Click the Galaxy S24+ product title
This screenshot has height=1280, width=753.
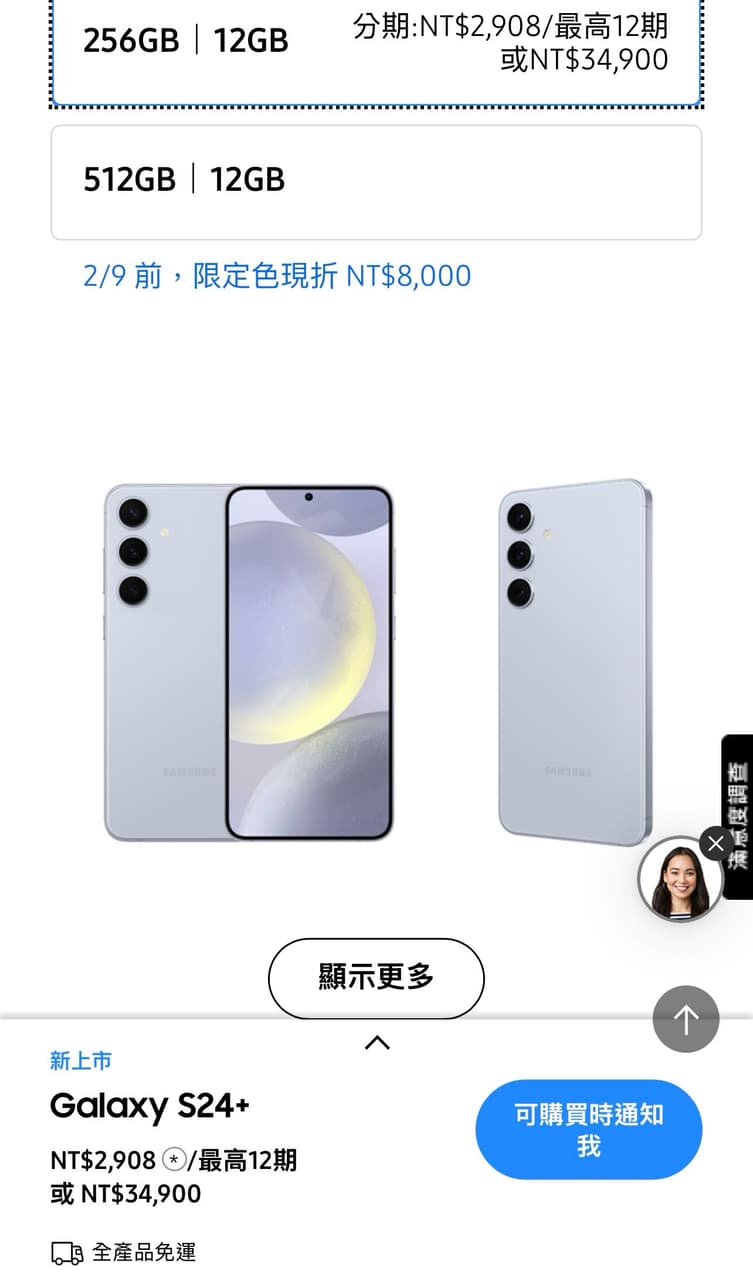click(149, 1107)
